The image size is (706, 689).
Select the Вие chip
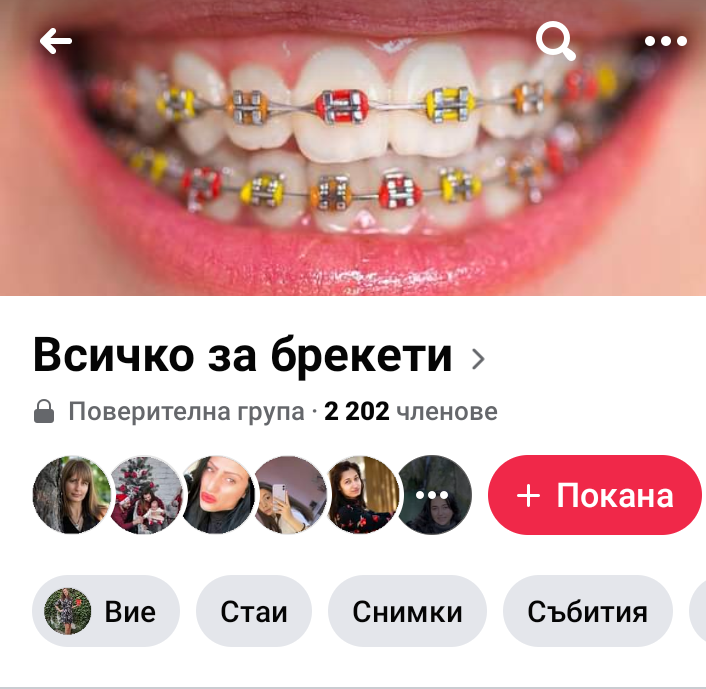106,611
